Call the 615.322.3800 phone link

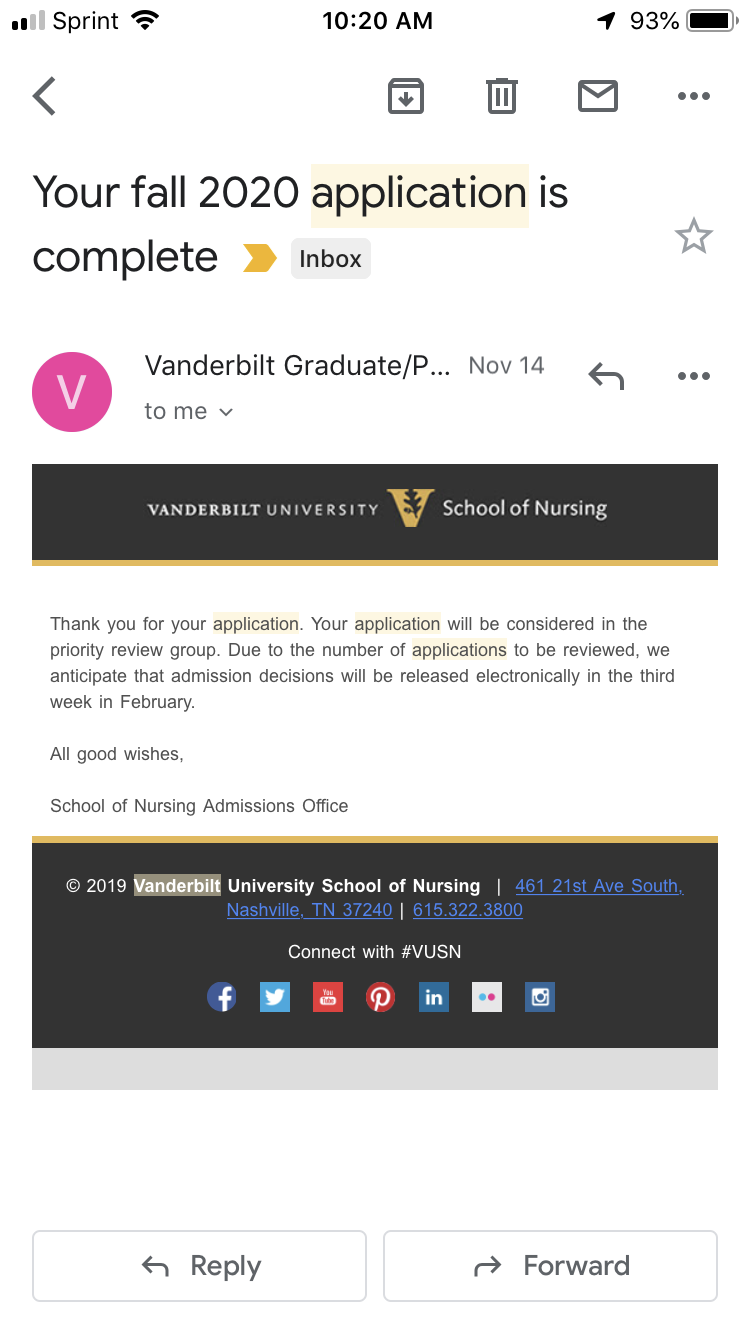point(468,910)
